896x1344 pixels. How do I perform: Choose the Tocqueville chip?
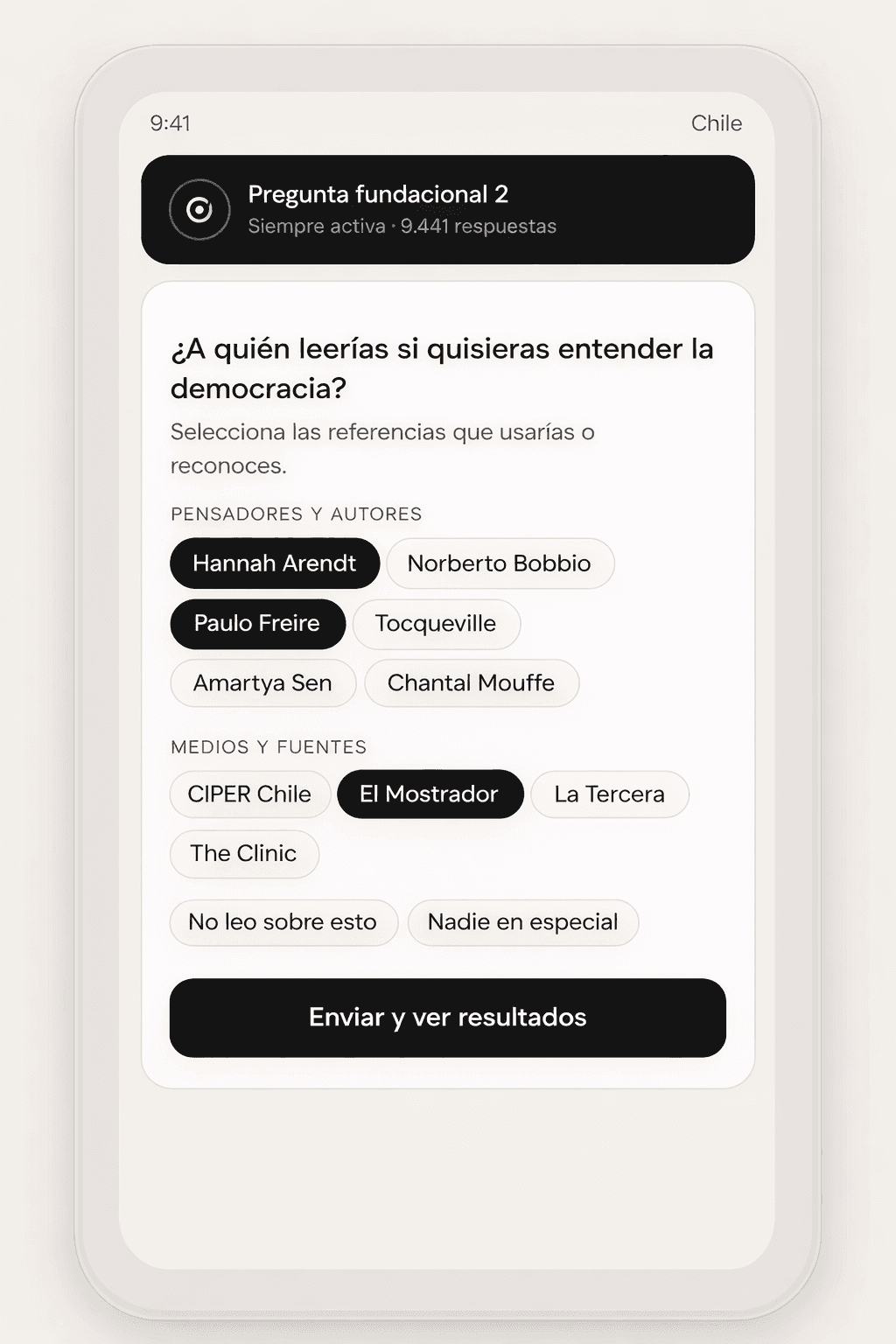click(436, 624)
